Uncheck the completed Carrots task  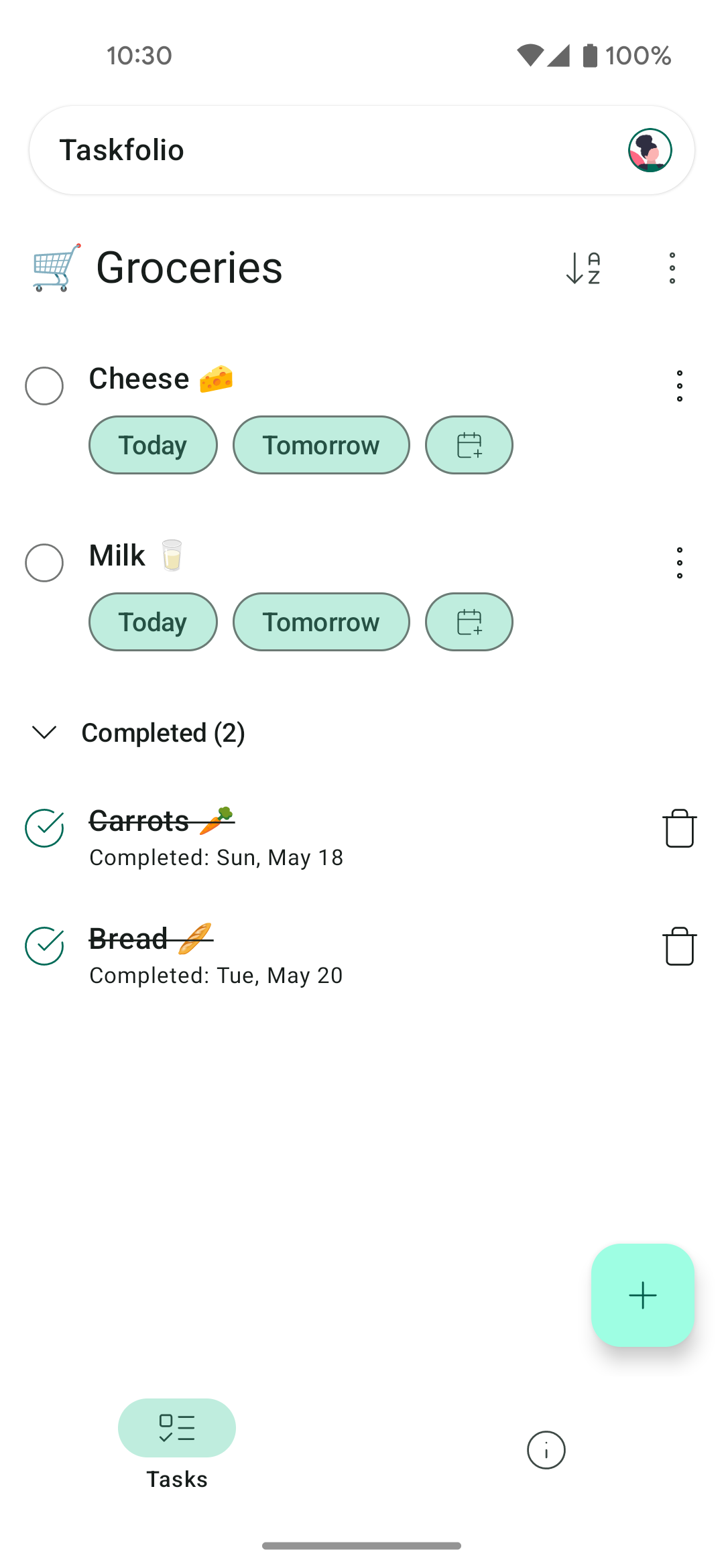tap(44, 828)
